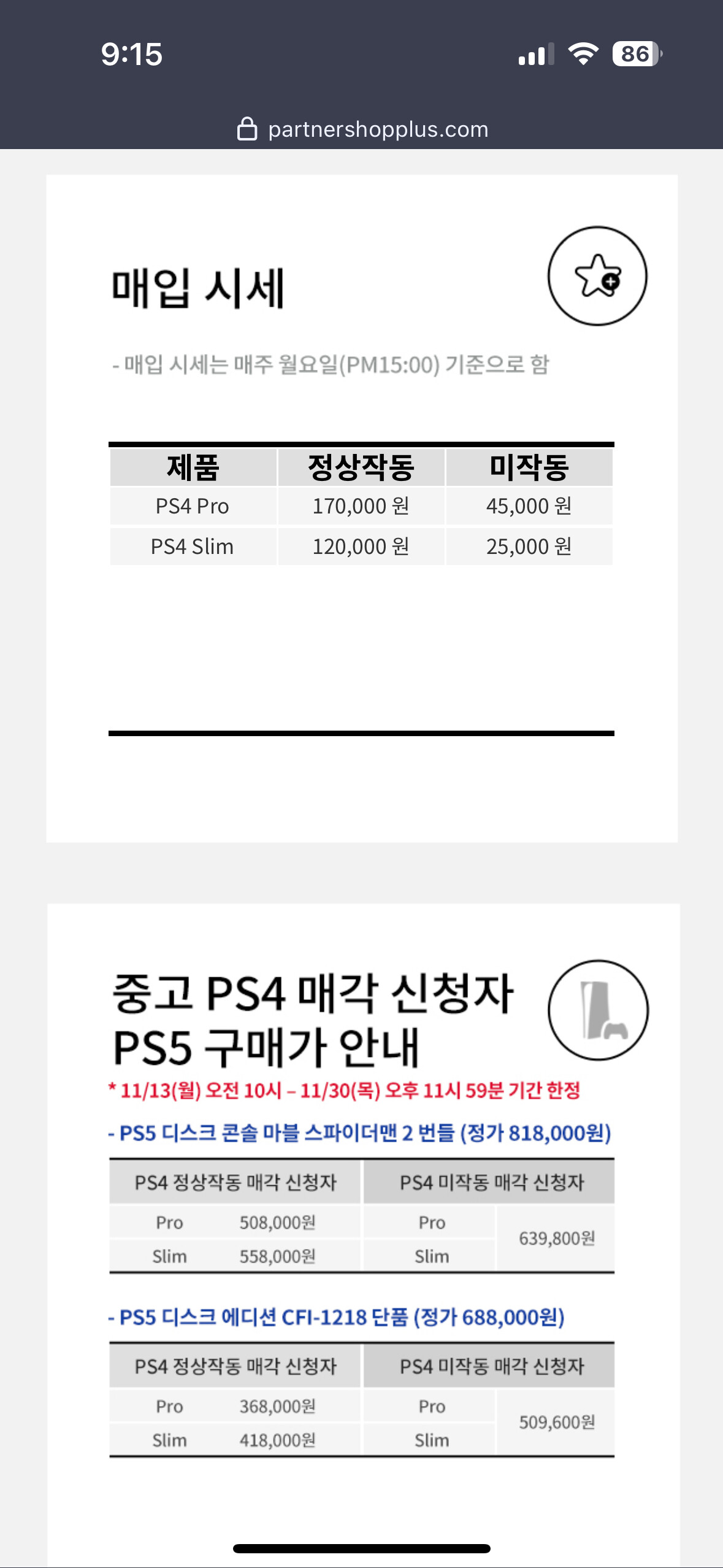Tap the partnershopplus.com address bar
This screenshot has width=723, height=1568.
pyautogui.click(x=363, y=129)
